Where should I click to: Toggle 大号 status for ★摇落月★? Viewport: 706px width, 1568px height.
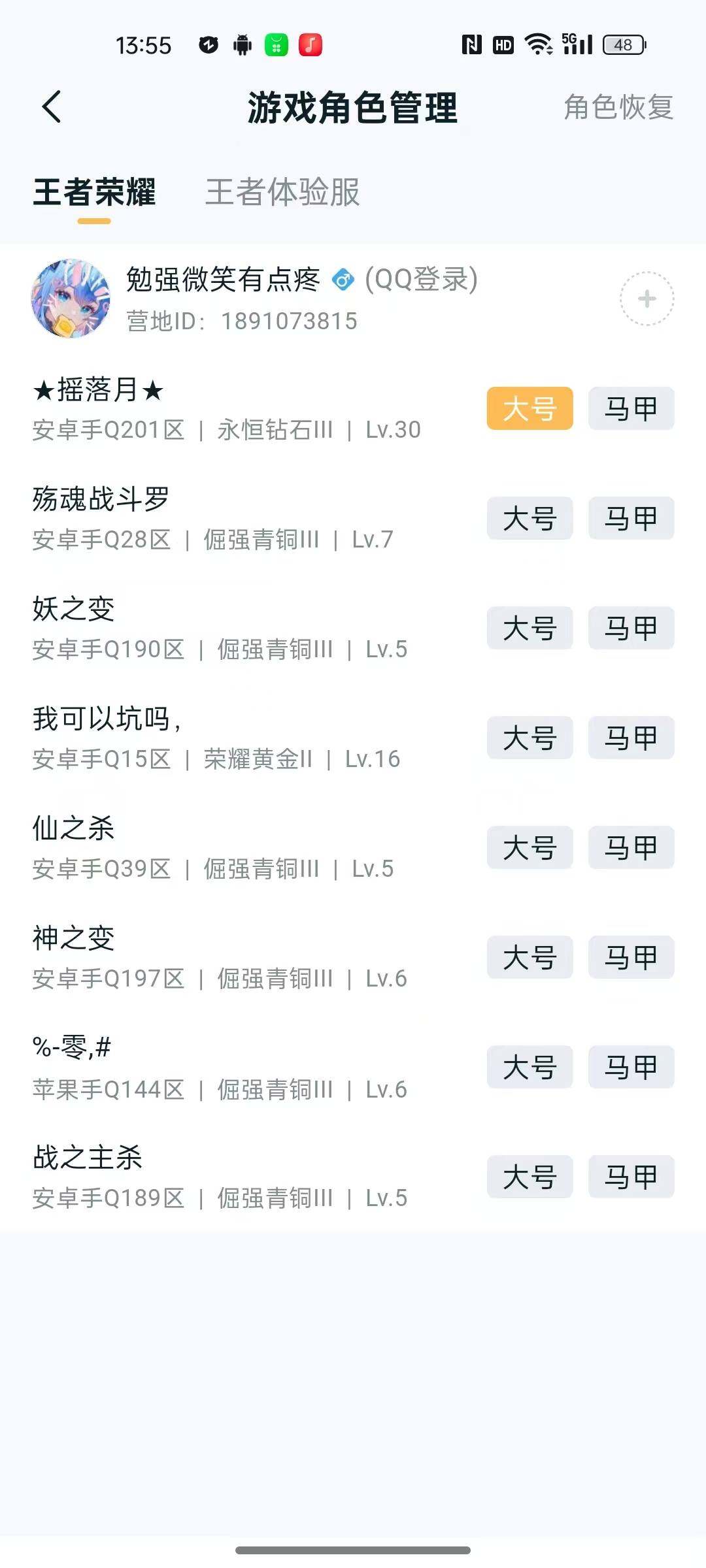click(x=529, y=408)
